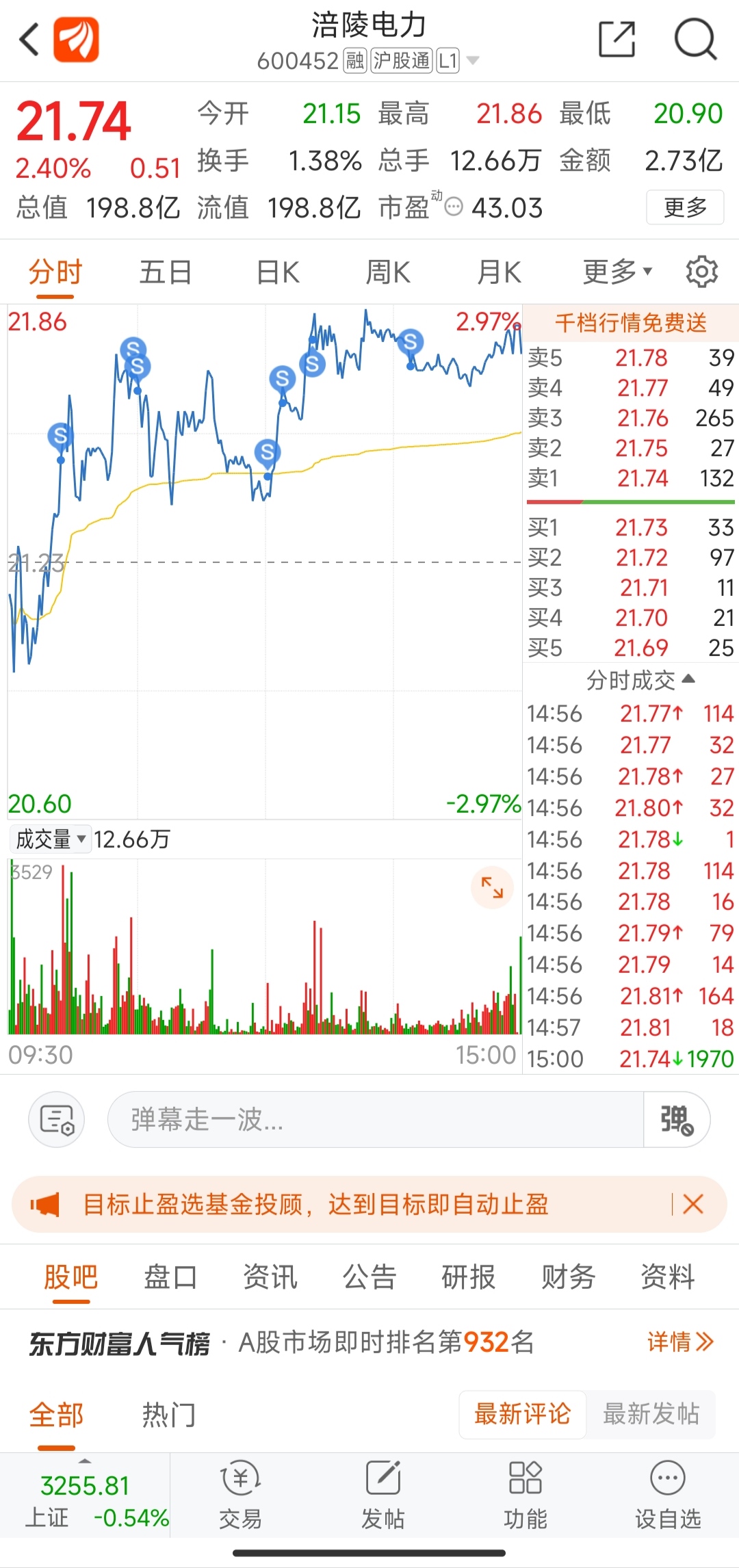The image size is (739, 1568).
Task: Tap the 弹幕走一波 input field
Action: [375, 1120]
